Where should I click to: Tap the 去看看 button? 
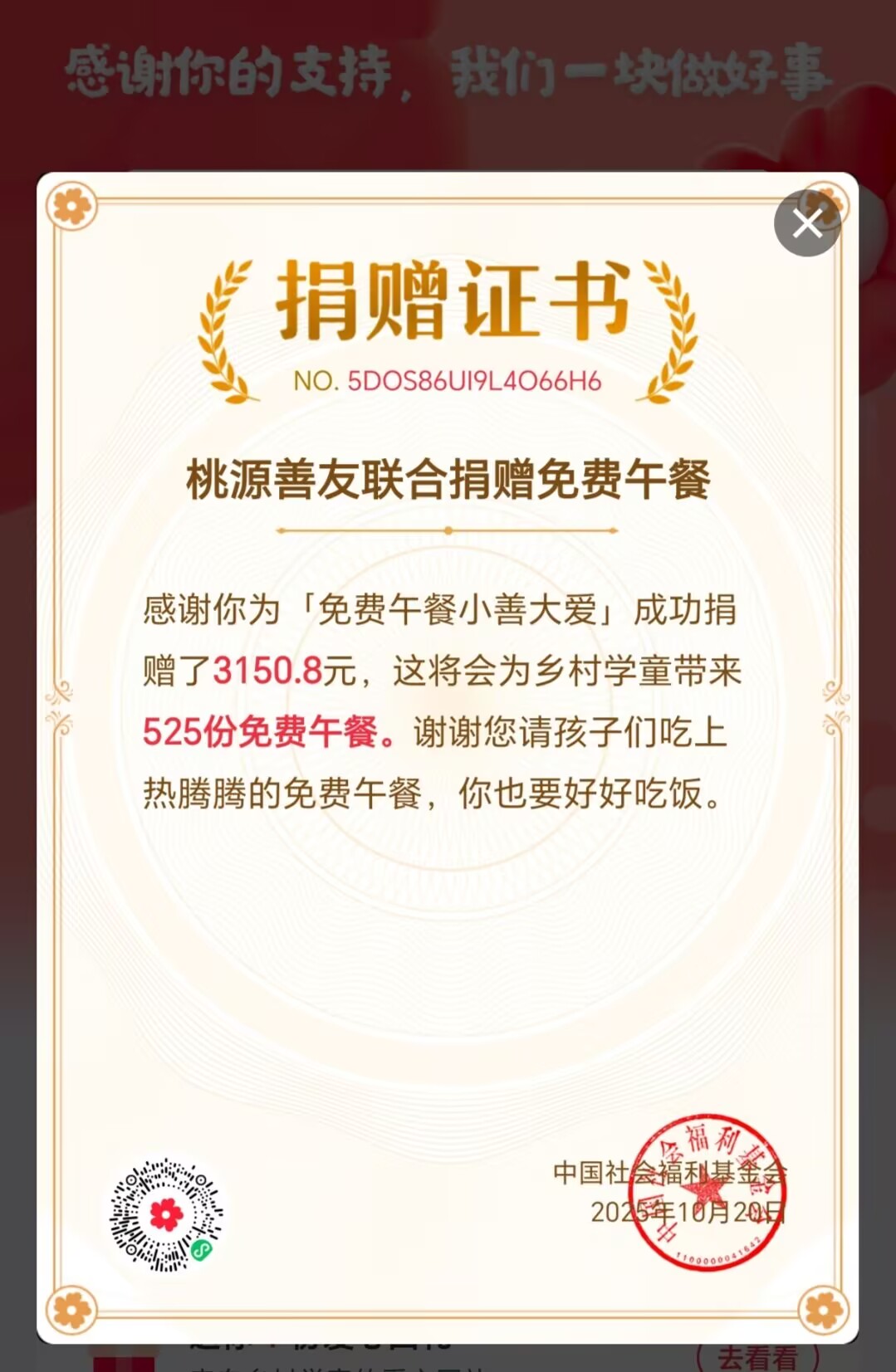click(x=757, y=1357)
